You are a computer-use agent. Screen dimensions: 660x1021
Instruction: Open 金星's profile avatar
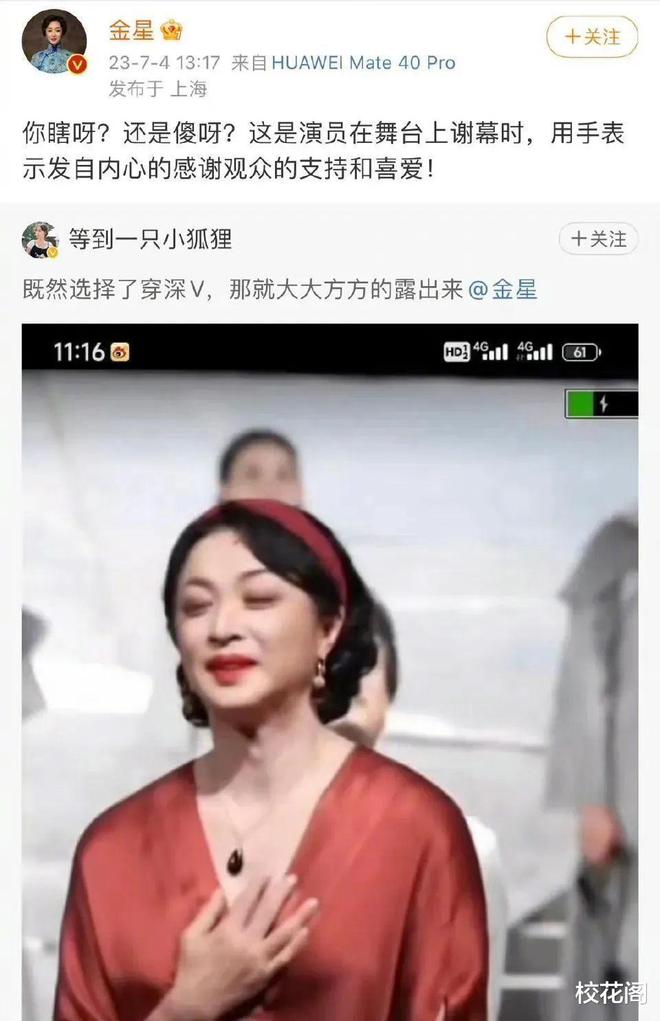point(54,42)
